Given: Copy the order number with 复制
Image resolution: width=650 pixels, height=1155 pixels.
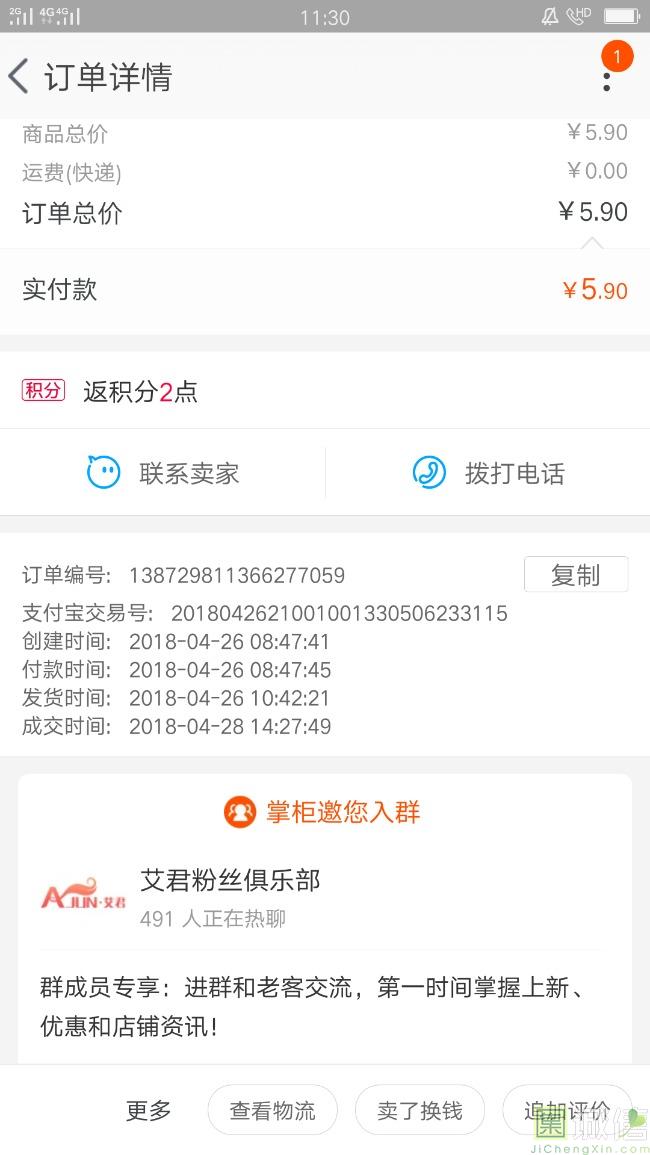Looking at the screenshot, I should click(x=576, y=575).
